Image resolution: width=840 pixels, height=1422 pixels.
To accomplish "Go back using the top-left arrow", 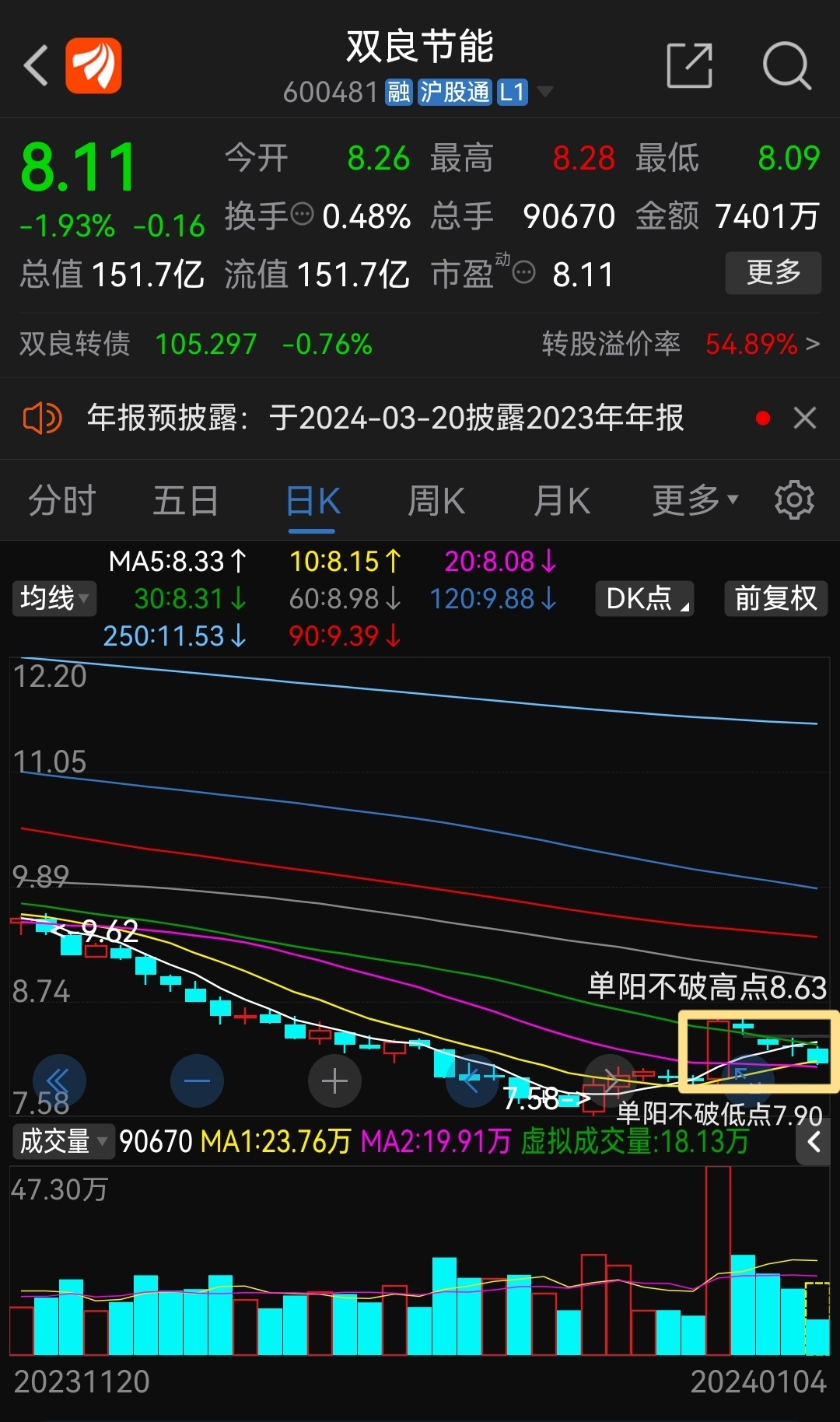I will point(36,65).
